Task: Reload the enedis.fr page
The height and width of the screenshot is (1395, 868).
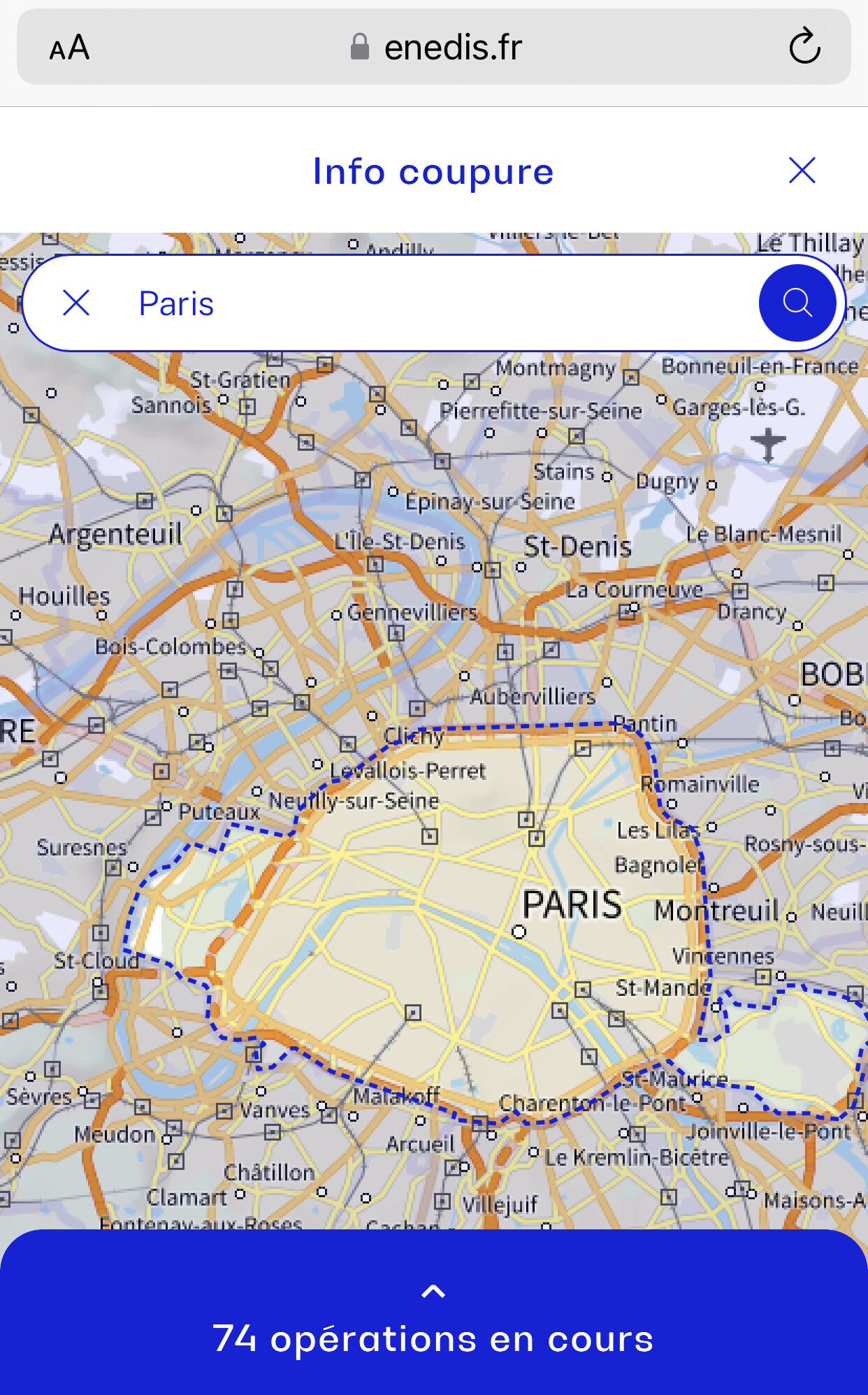Action: pos(804,46)
